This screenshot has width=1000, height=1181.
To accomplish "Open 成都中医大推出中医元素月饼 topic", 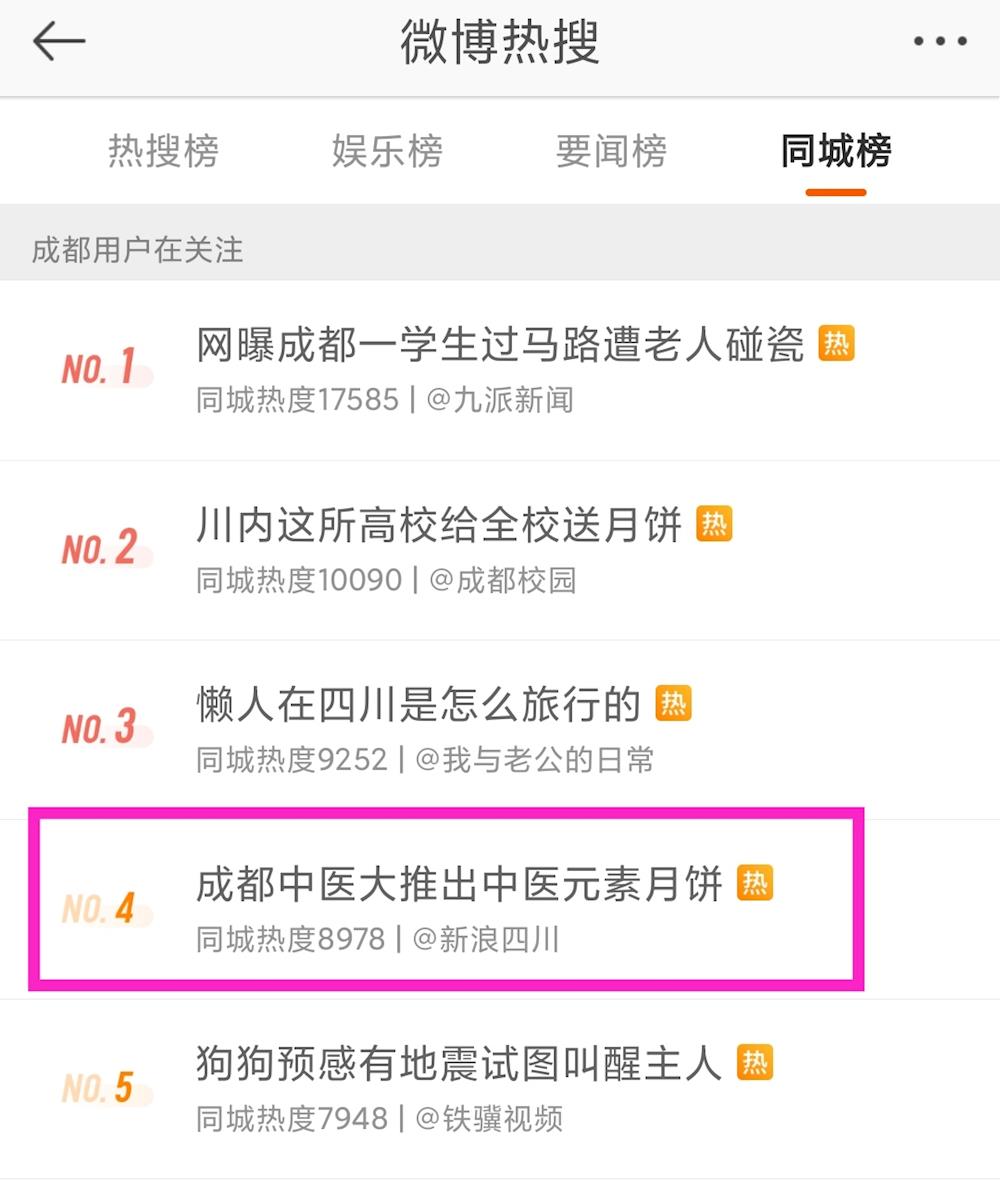I will 458,886.
